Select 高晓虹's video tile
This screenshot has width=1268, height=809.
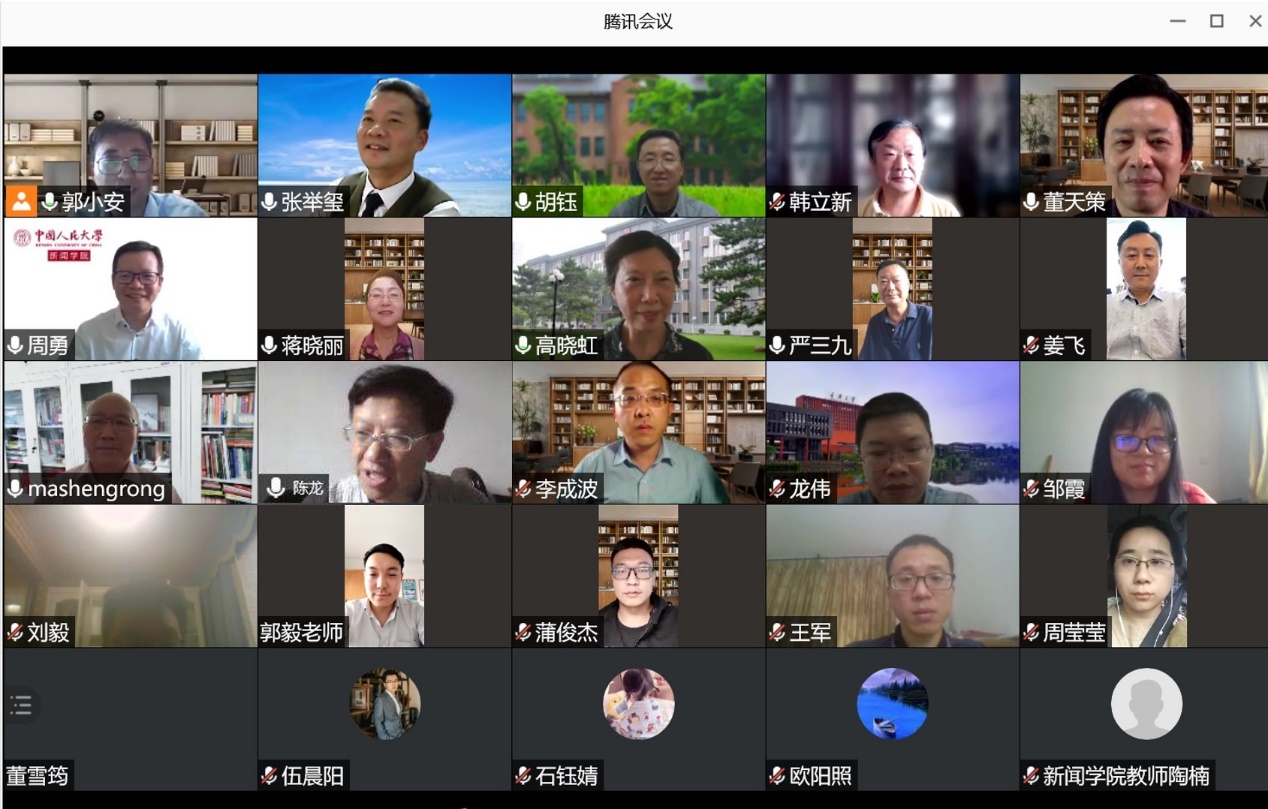[638, 289]
